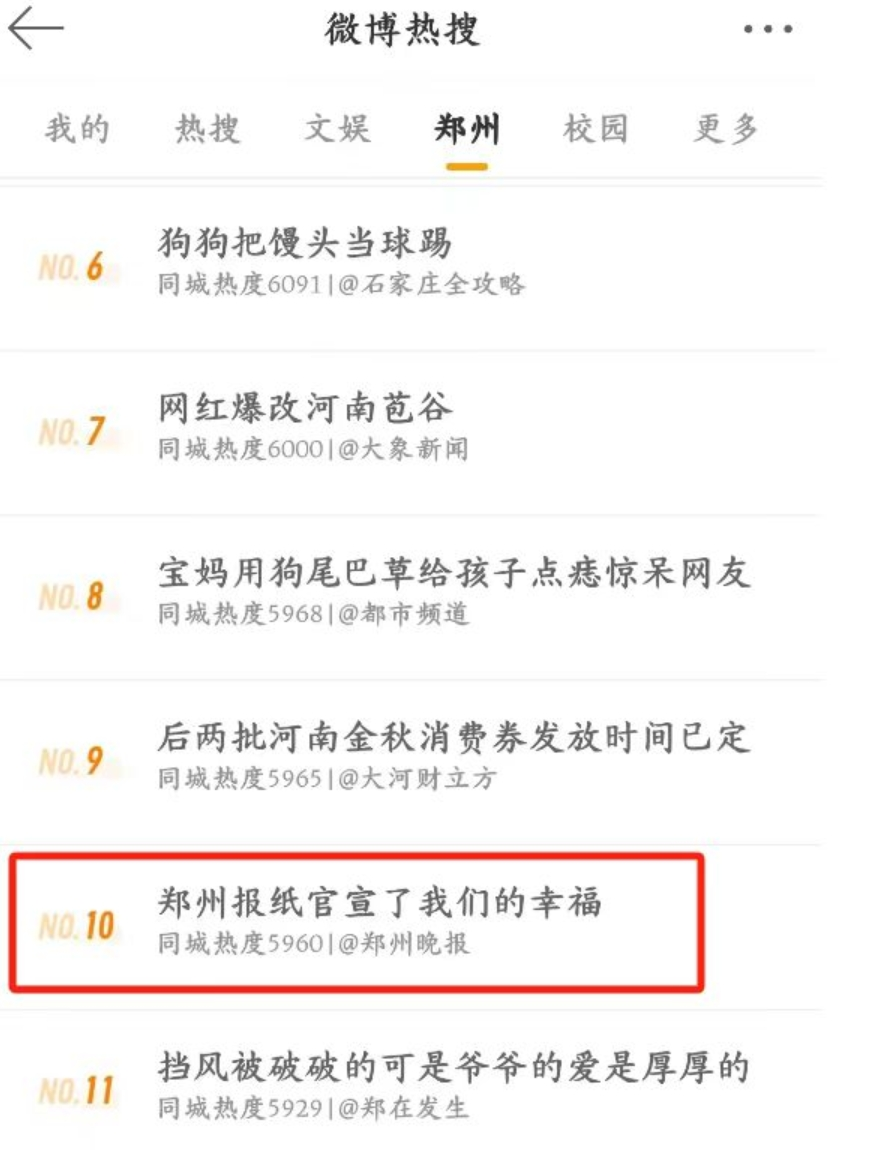The width and height of the screenshot is (870, 1155).
Task: Open the 更多 tab
Action: pyautogui.click(x=726, y=129)
